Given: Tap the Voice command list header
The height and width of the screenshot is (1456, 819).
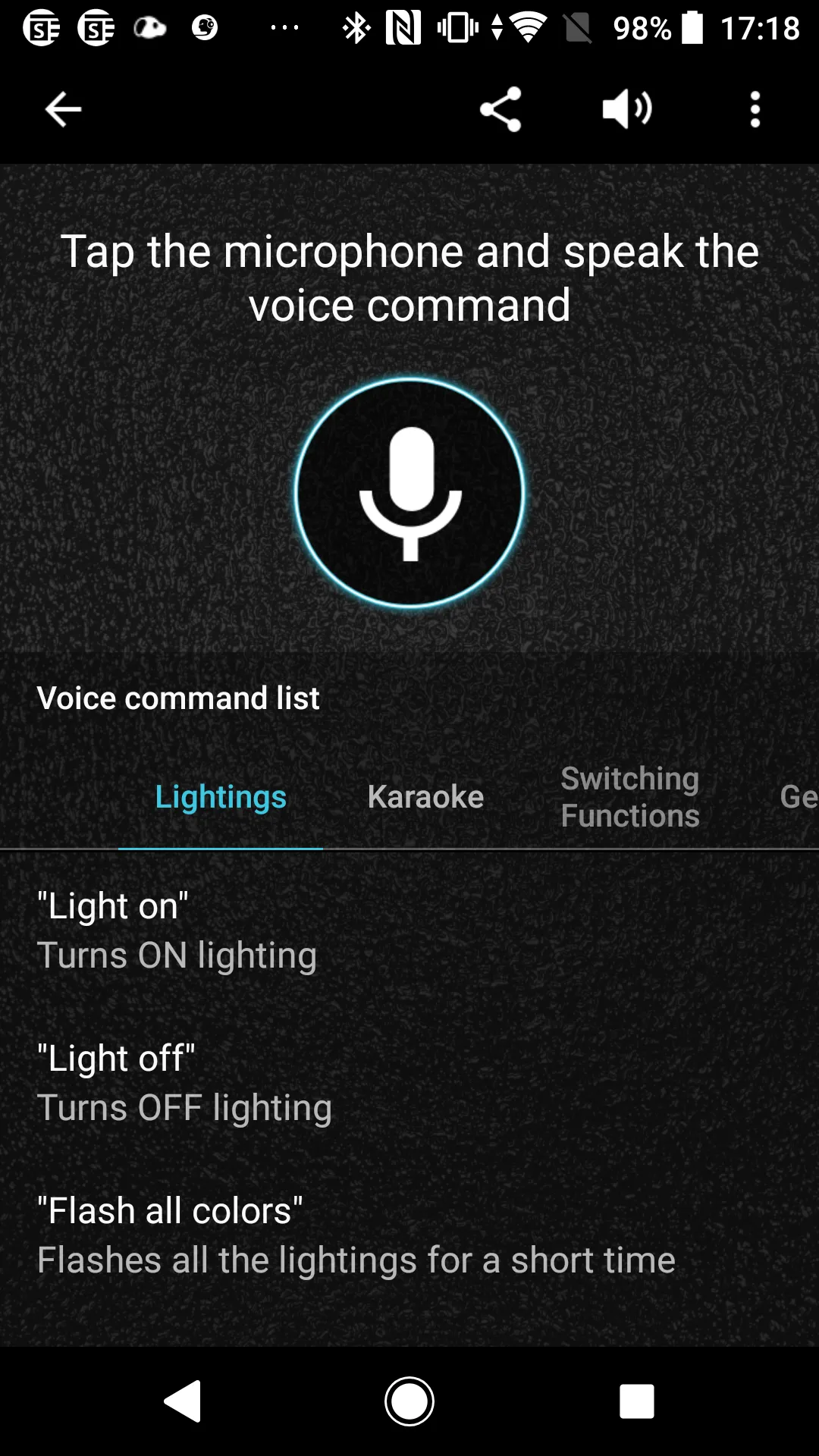Looking at the screenshot, I should coord(179,698).
